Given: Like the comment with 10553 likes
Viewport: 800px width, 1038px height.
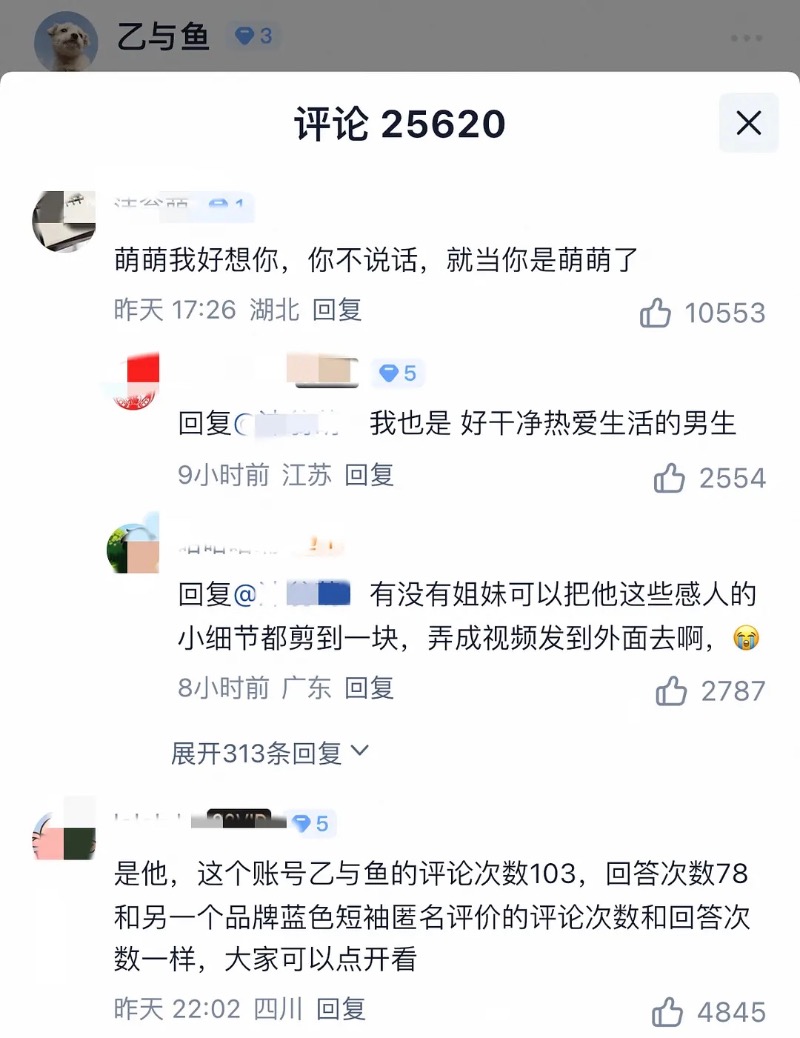Looking at the screenshot, I should pos(656,313).
